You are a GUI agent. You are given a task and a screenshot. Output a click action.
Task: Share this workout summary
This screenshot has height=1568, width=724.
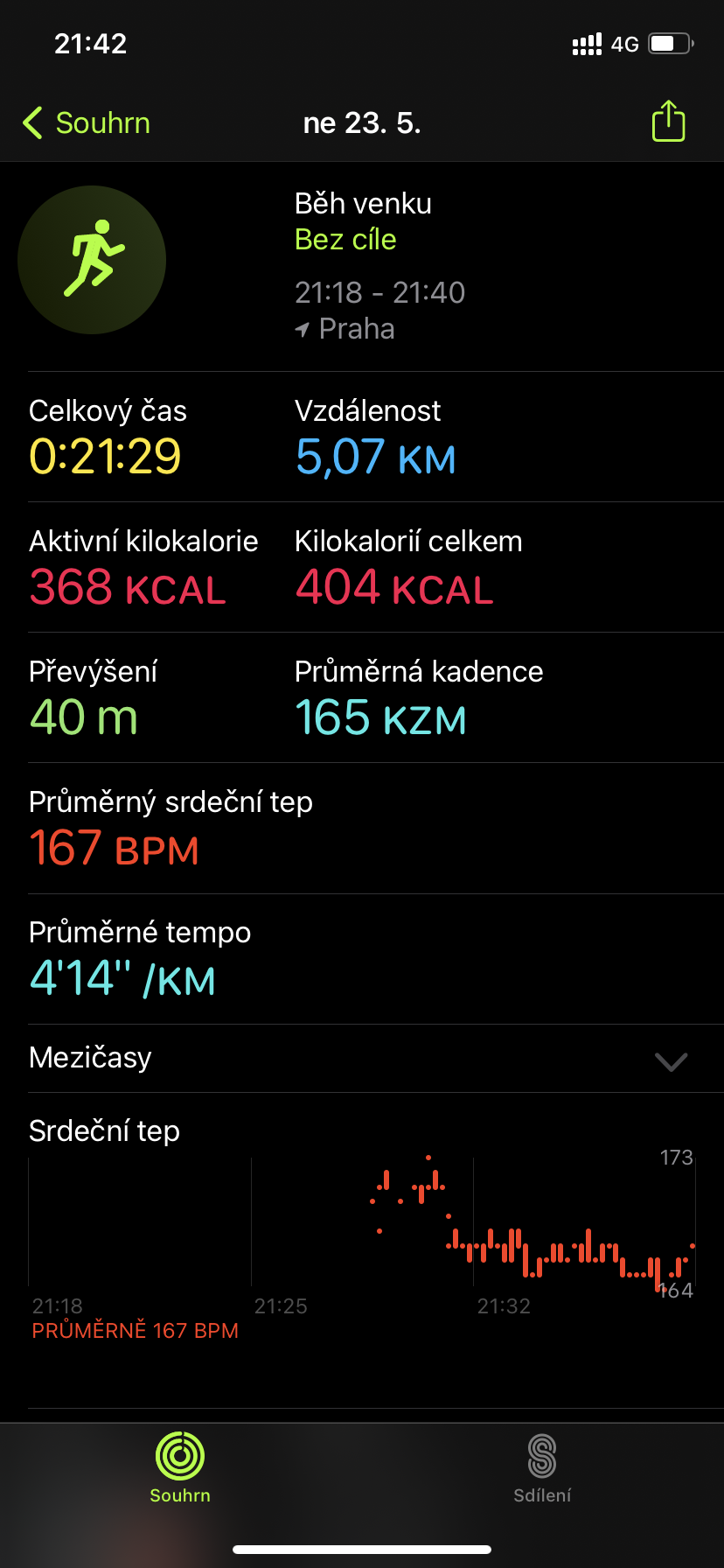(668, 122)
